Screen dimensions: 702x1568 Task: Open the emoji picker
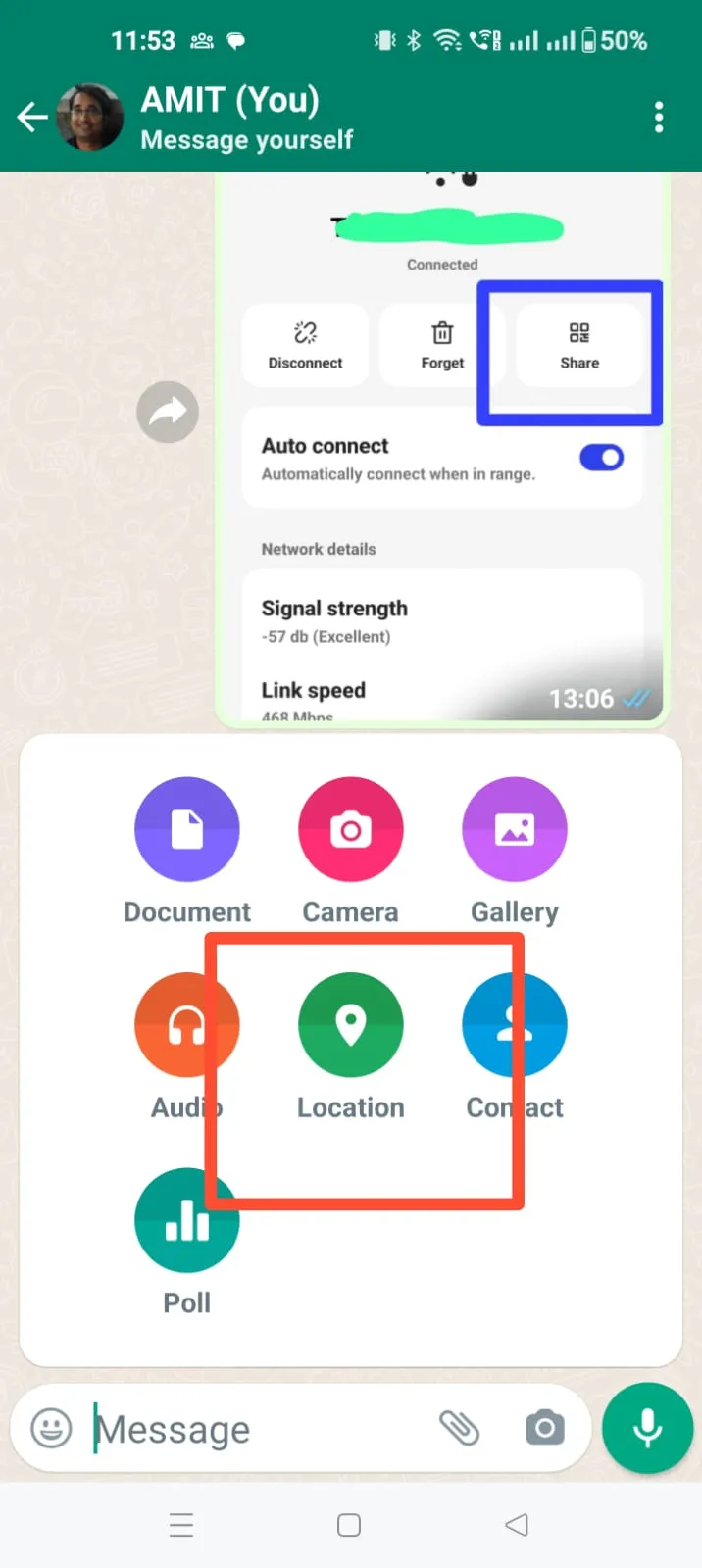pos(51,1428)
